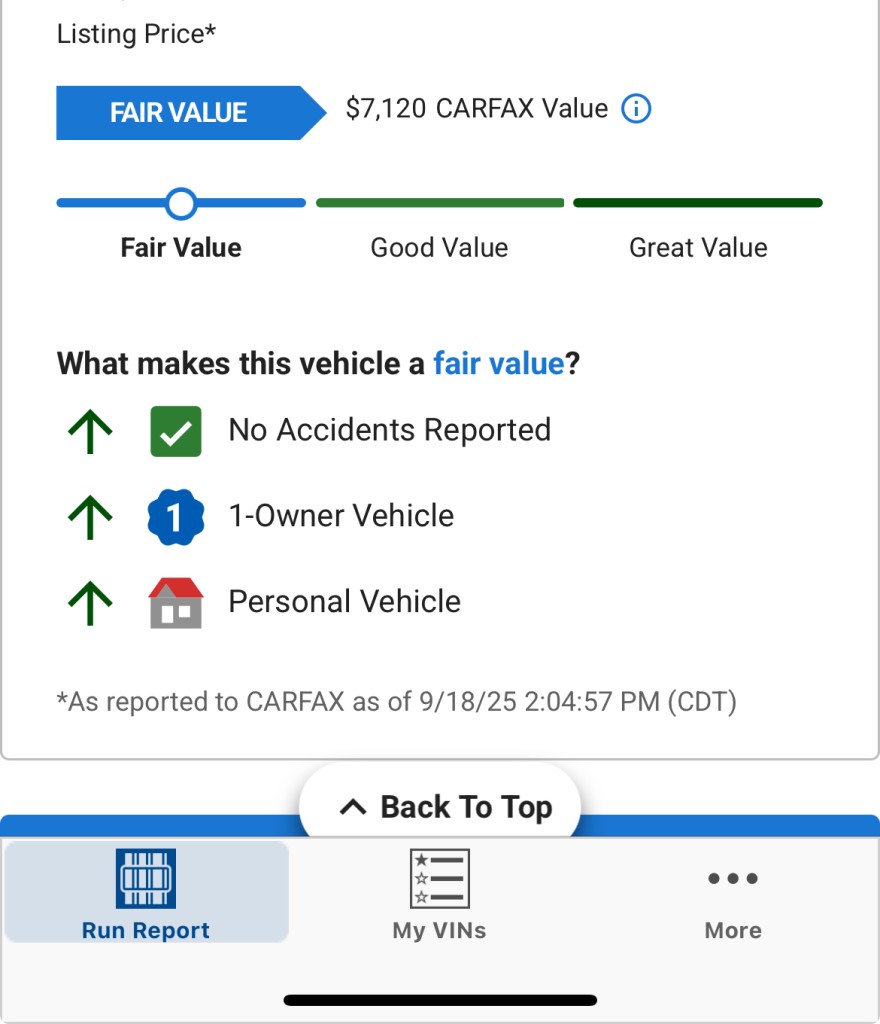Open the More tab
Image resolution: width=880 pixels, height=1024 pixels.
[x=732, y=892]
